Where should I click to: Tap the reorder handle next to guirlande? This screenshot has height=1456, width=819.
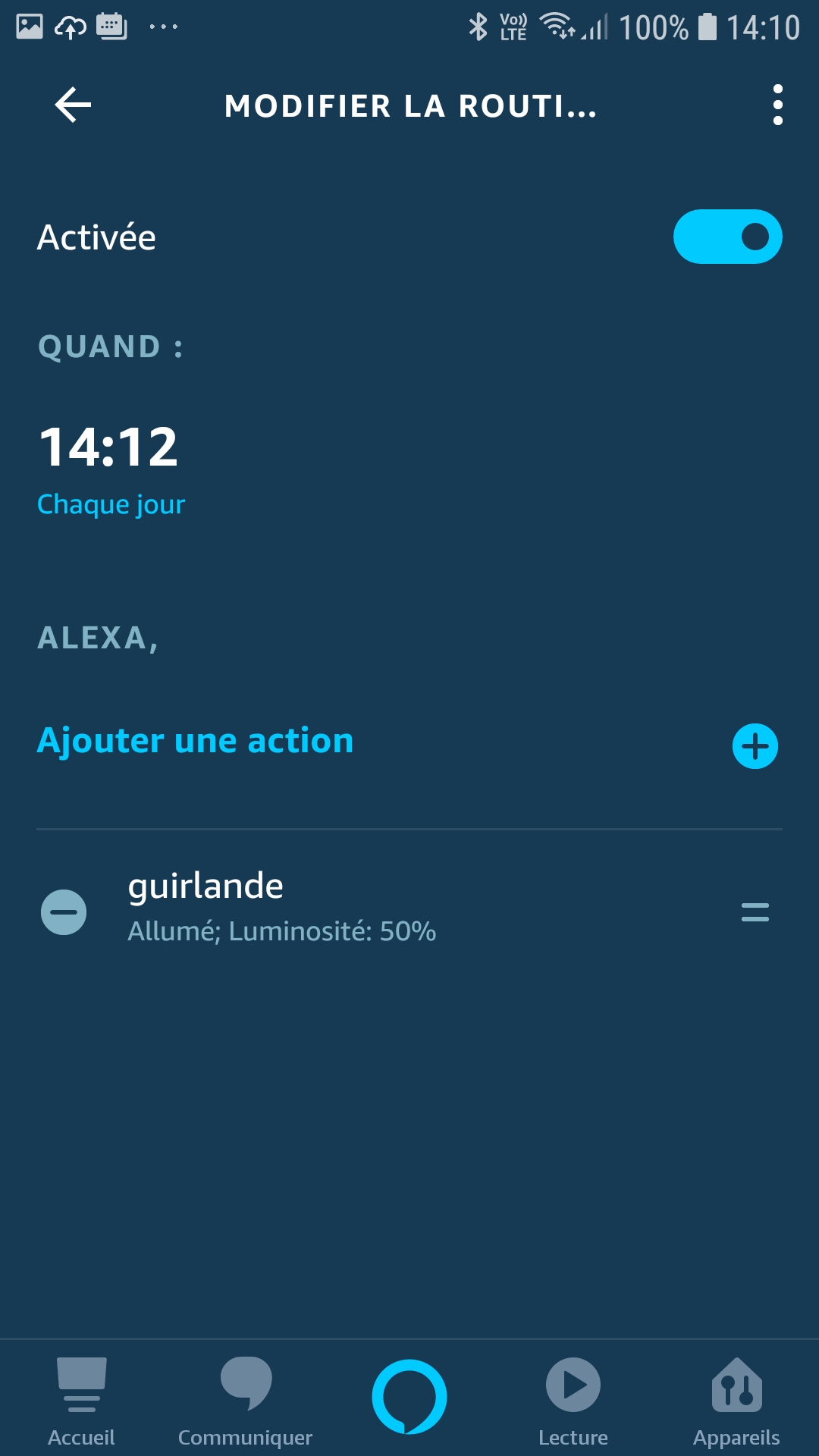755,912
